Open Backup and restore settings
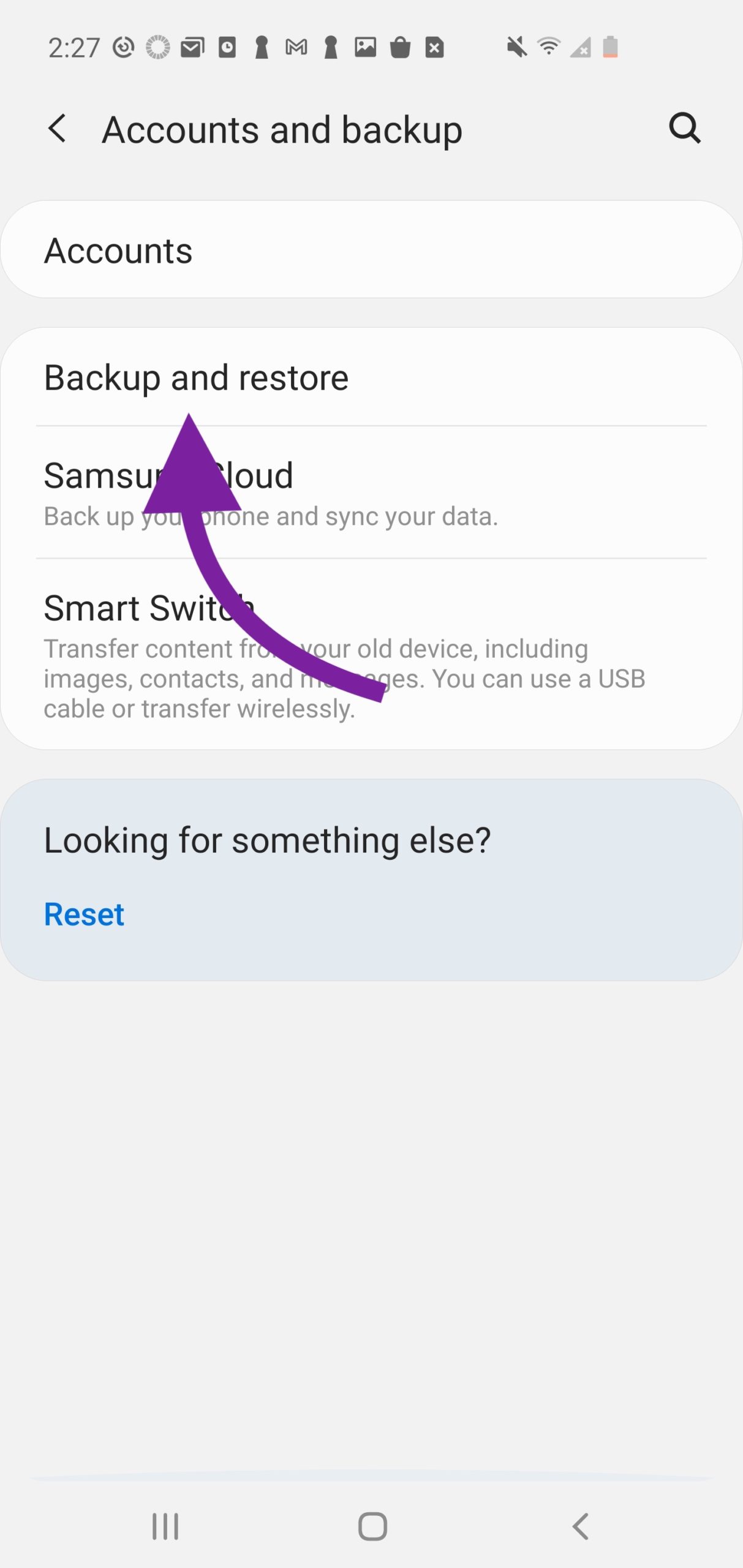 pos(371,377)
